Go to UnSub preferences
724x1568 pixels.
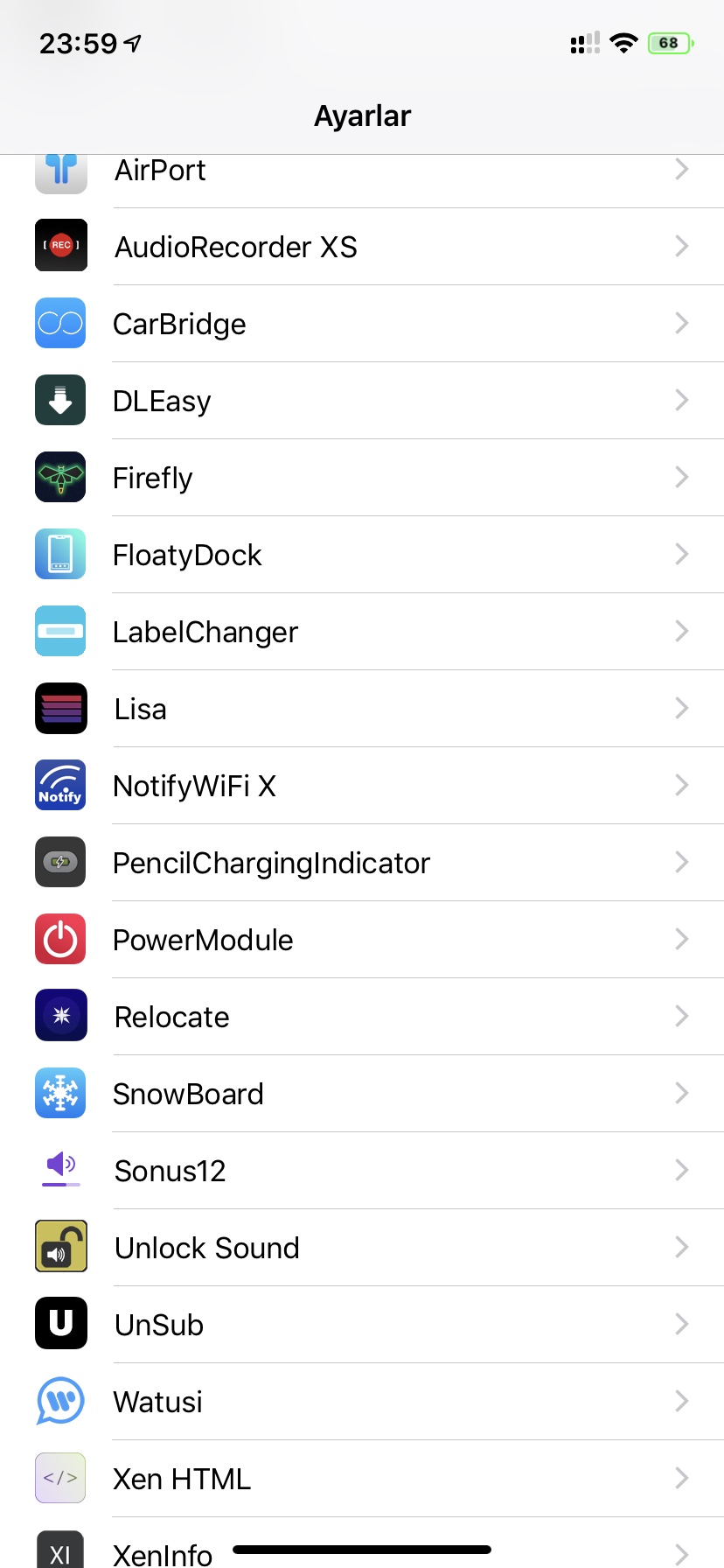[x=362, y=1325]
